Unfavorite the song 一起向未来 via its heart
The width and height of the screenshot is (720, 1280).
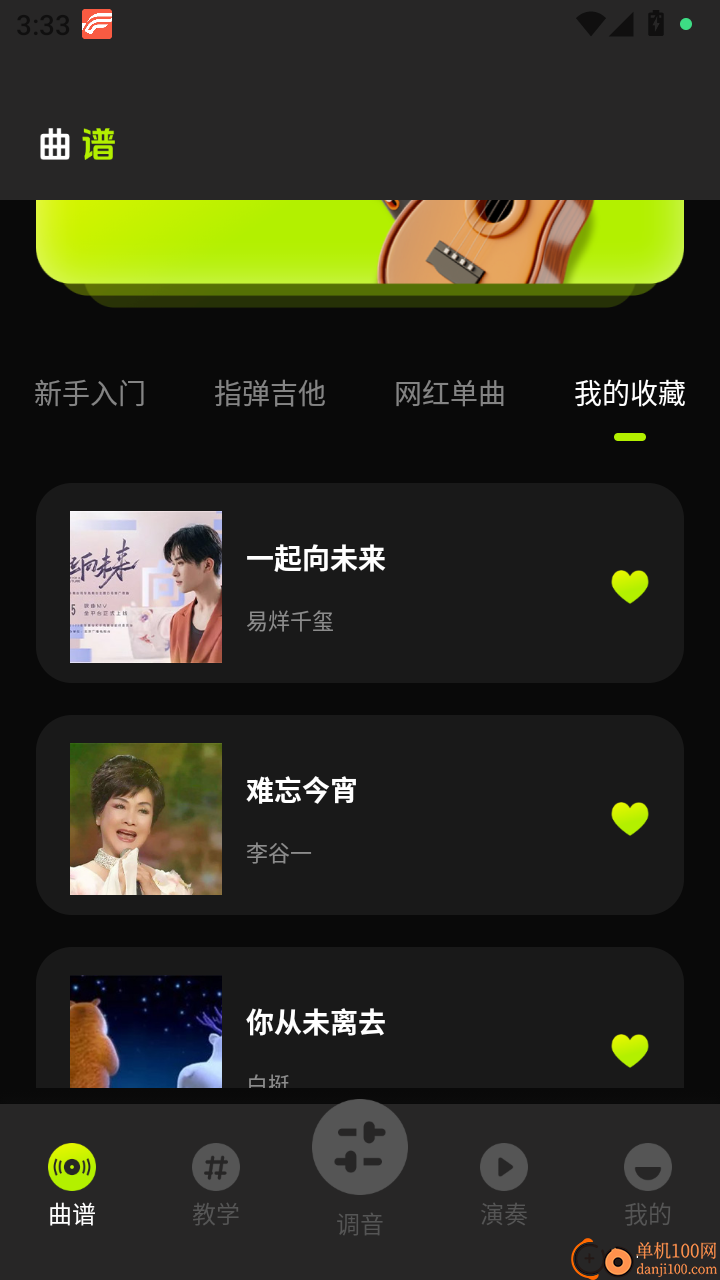(x=630, y=586)
